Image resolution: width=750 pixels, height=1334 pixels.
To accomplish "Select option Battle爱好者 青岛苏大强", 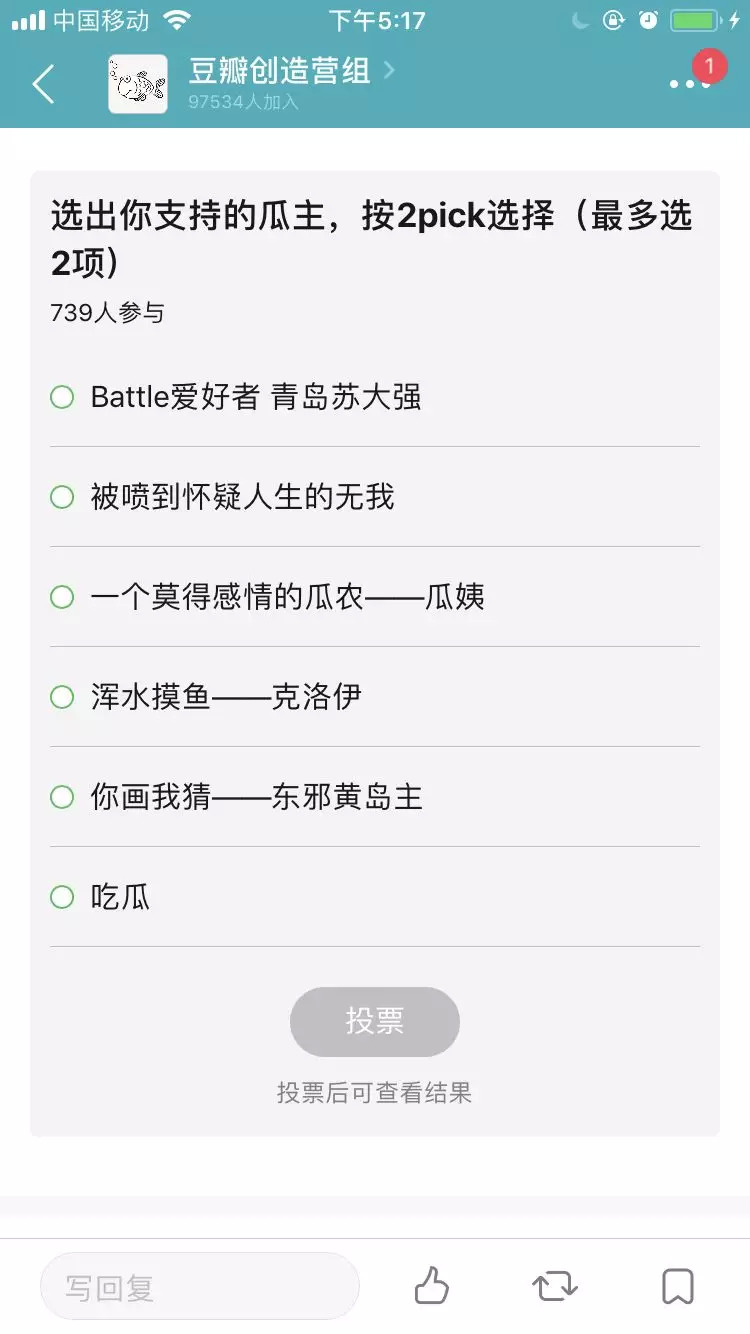I will pos(62,397).
